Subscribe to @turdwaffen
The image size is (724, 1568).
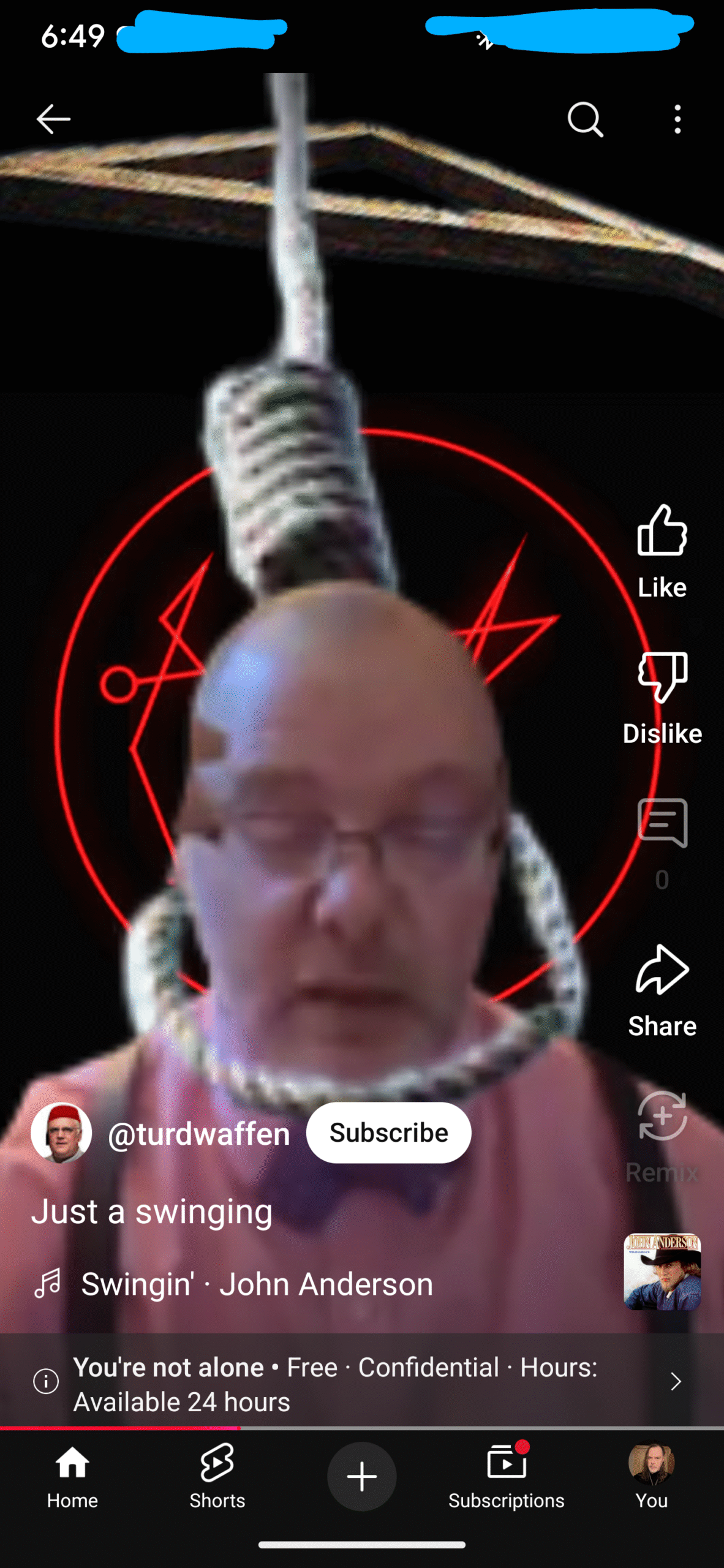coord(388,1133)
